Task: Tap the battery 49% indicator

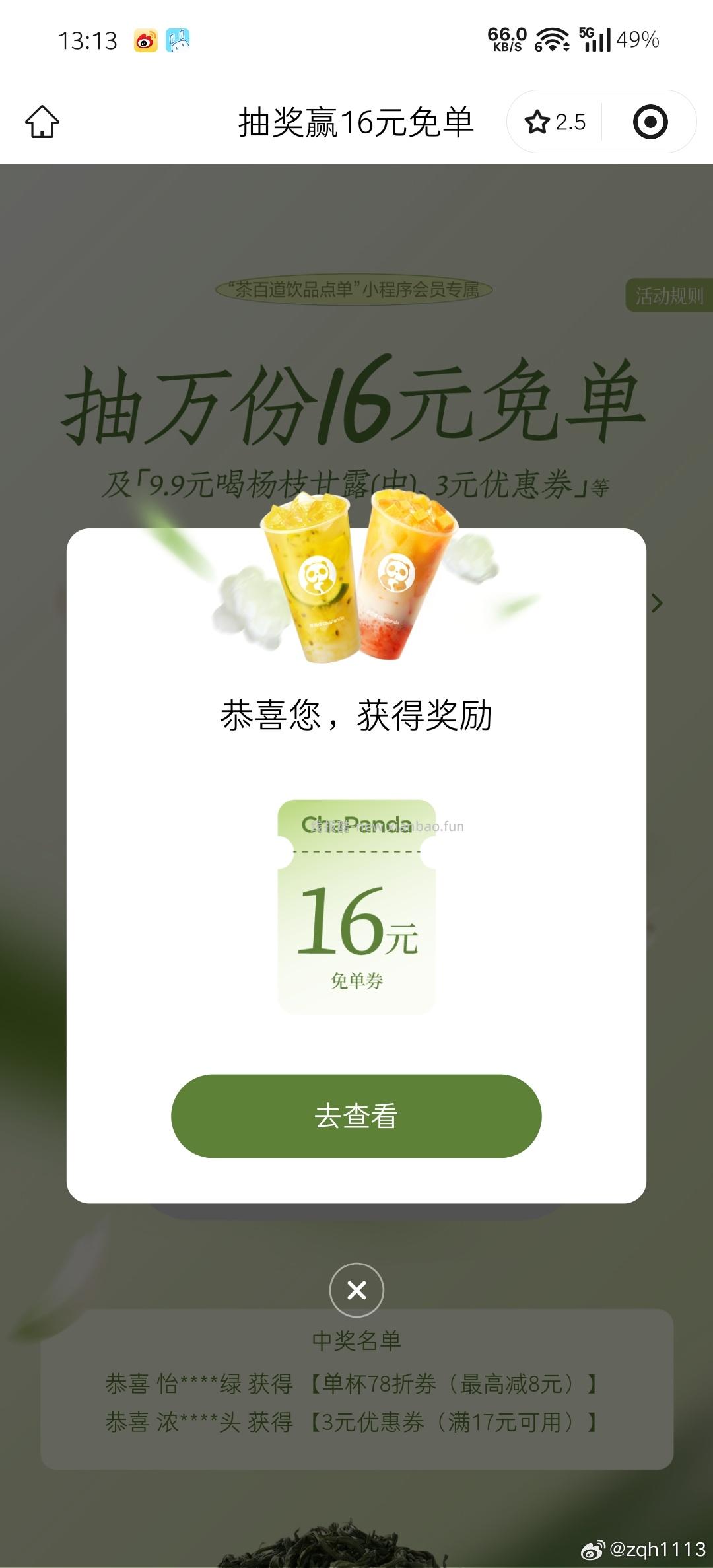Action: click(637, 41)
